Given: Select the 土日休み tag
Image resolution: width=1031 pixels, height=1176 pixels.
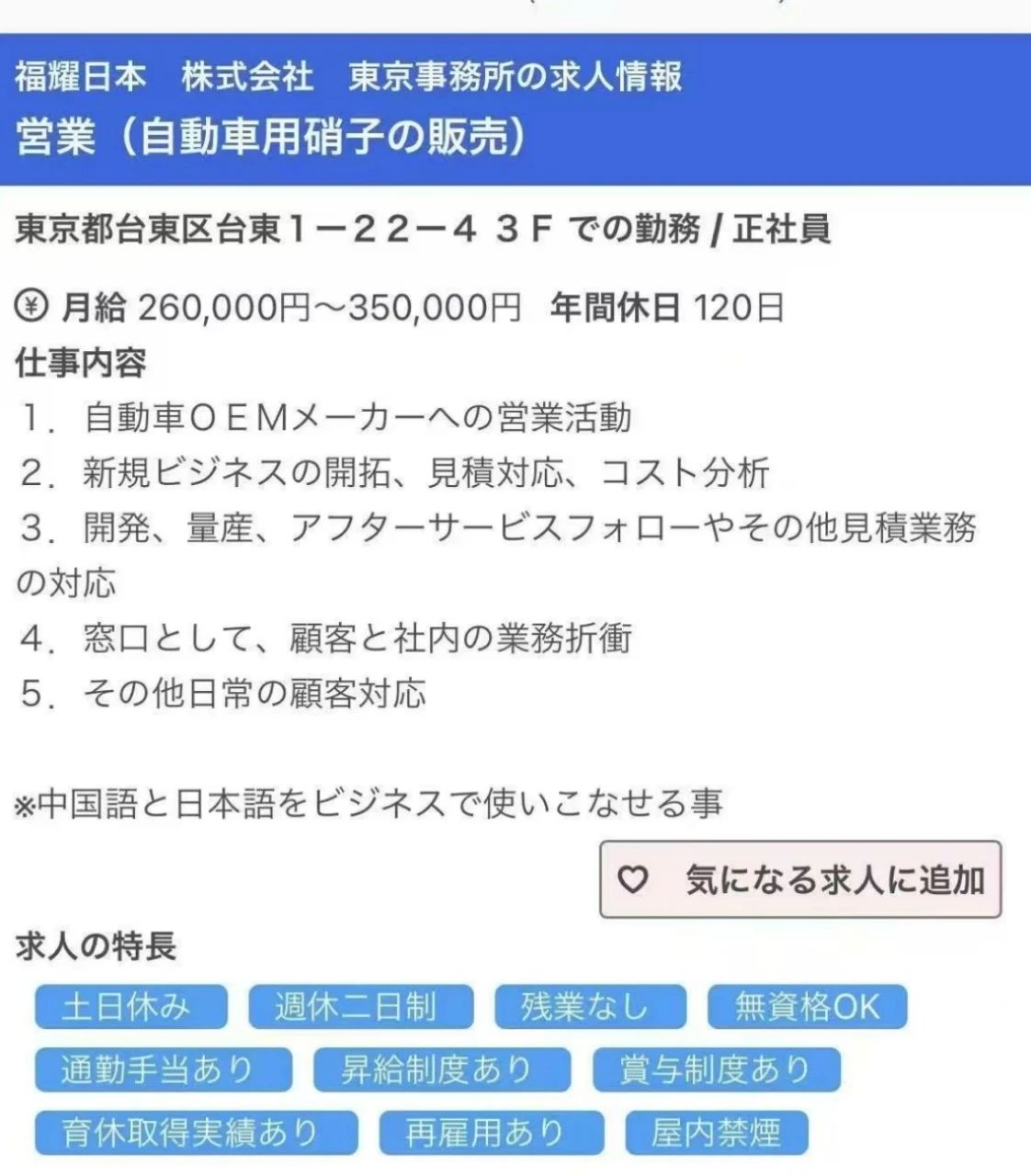Looking at the screenshot, I should (x=130, y=1007).
